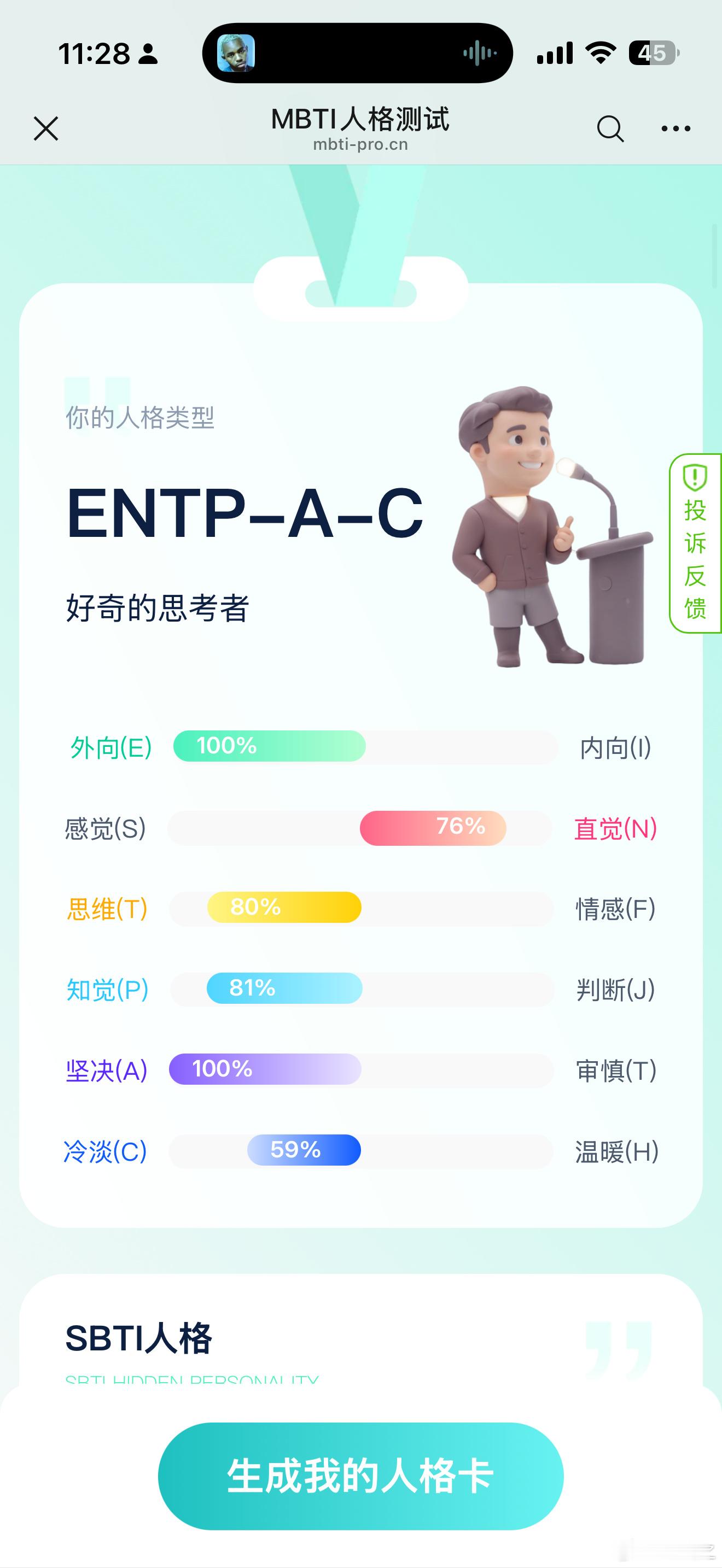Click the 100% 坚决(A) progress bar
The width and height of the screenshot is (722, 1568).
point(266,1070)
